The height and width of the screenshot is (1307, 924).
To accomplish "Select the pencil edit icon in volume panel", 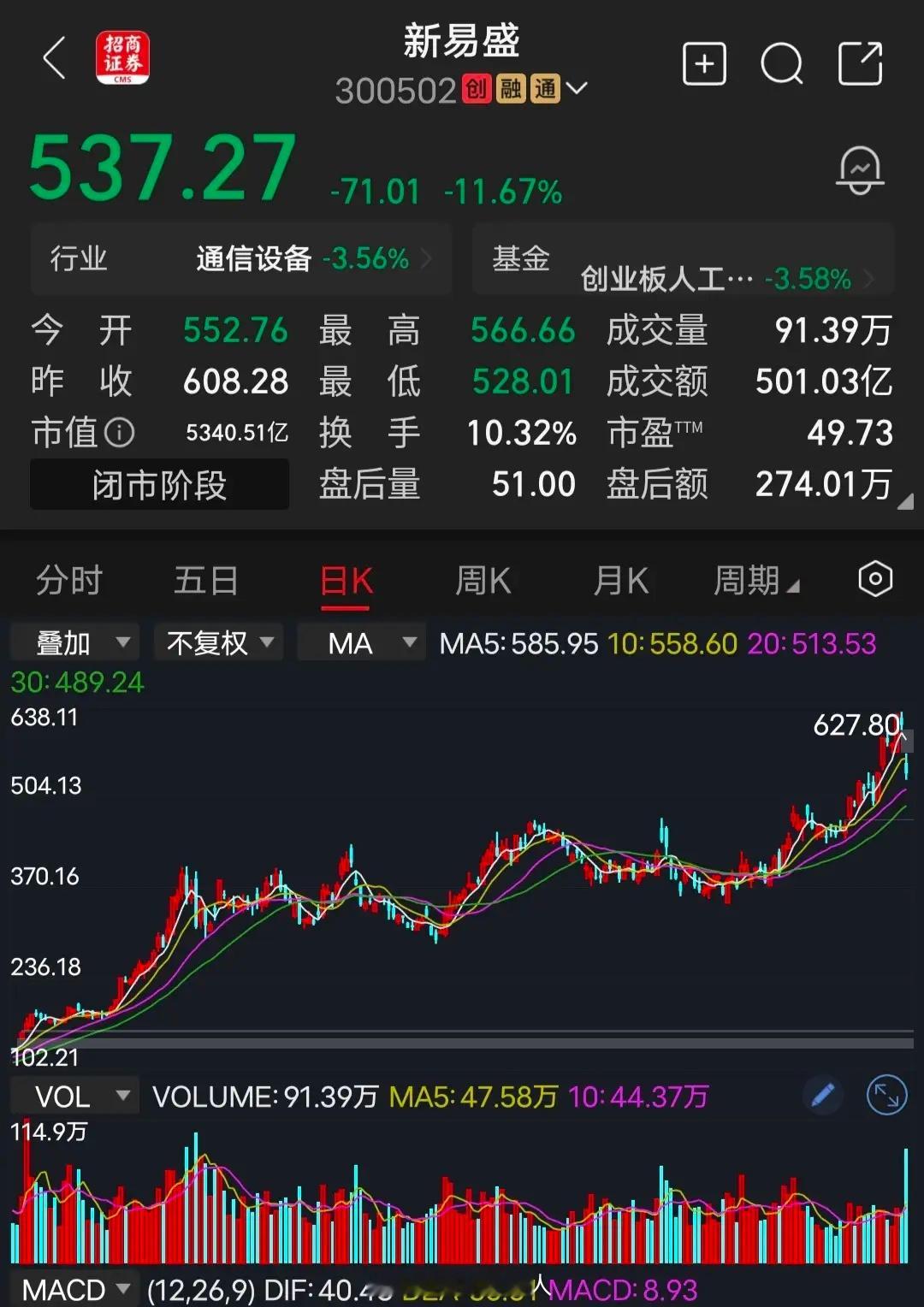I will [823, 1095].
